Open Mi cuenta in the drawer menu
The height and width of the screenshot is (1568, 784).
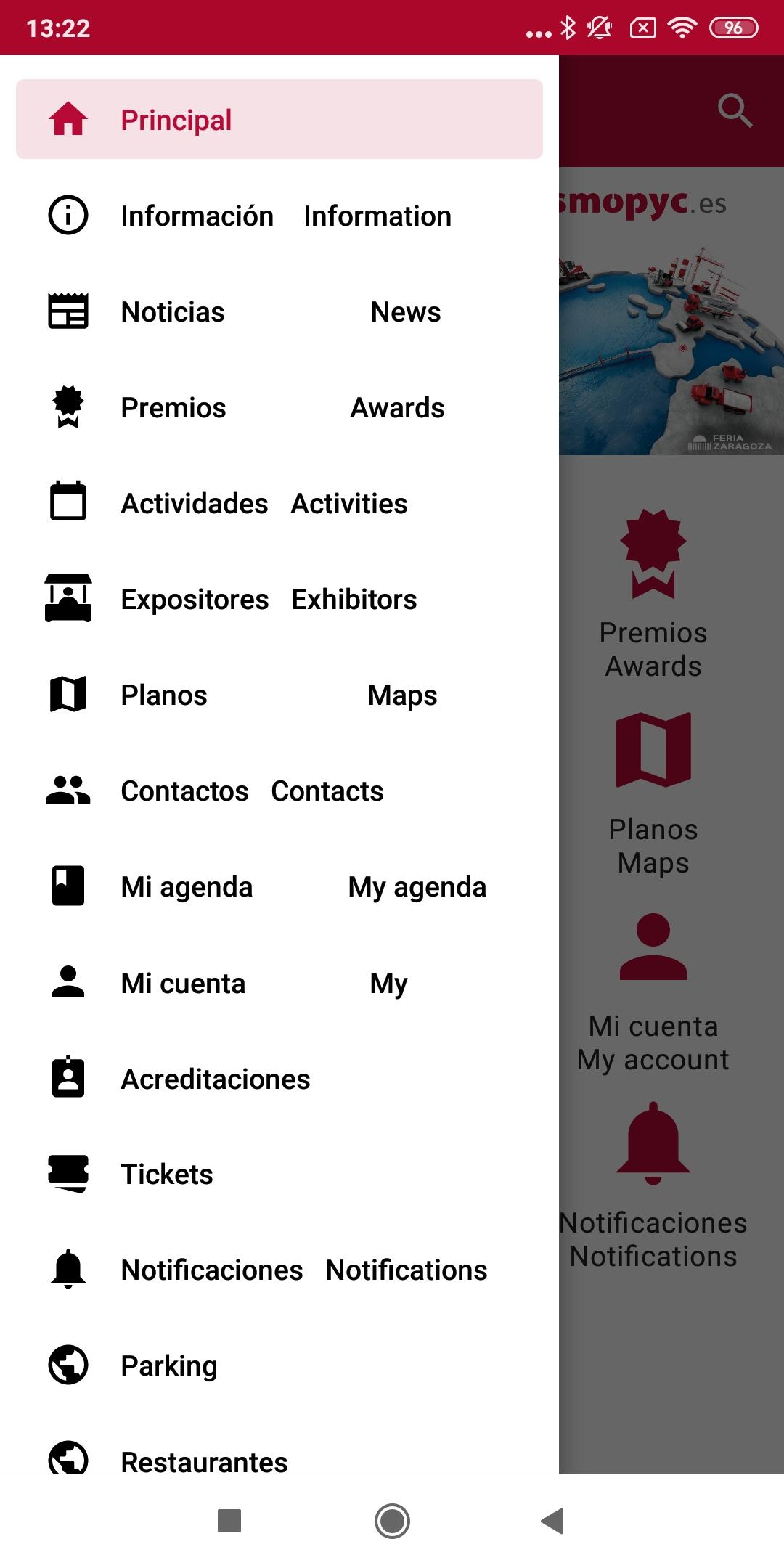tap(279, 982)
